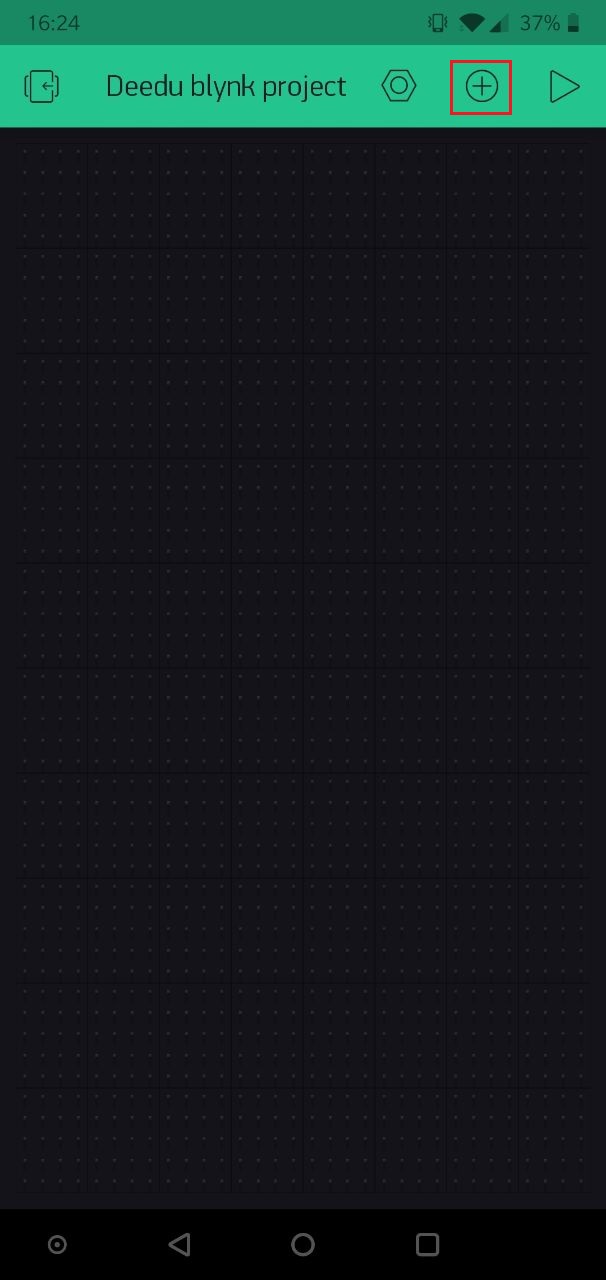Open recent apps from navigation bar
This screenshot has width=606, height=1280.
pyautogui.click(x=427, y=1244)
